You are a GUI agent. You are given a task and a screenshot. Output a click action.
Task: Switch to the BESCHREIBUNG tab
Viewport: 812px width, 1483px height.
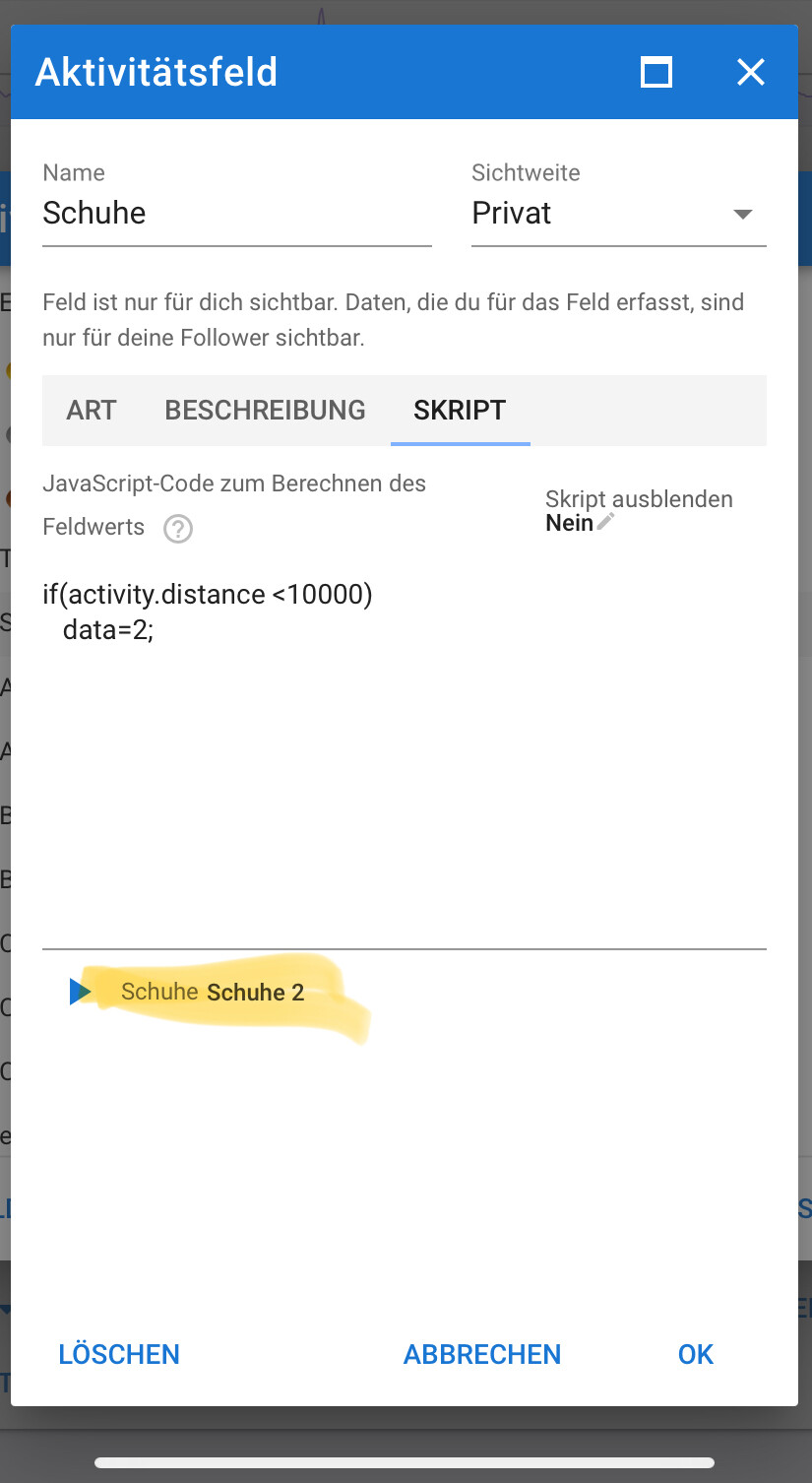[x=265, y=410]
